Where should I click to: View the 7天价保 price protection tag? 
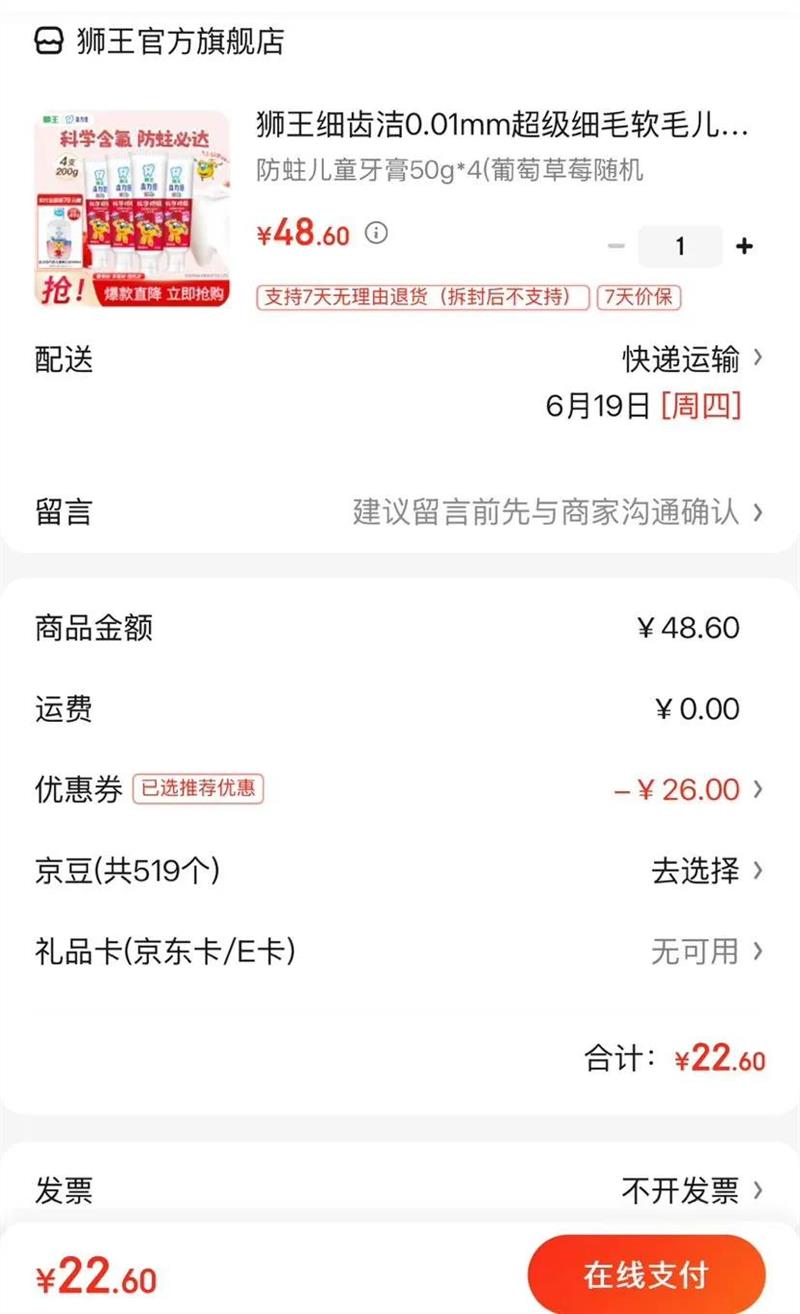(639, 297)
